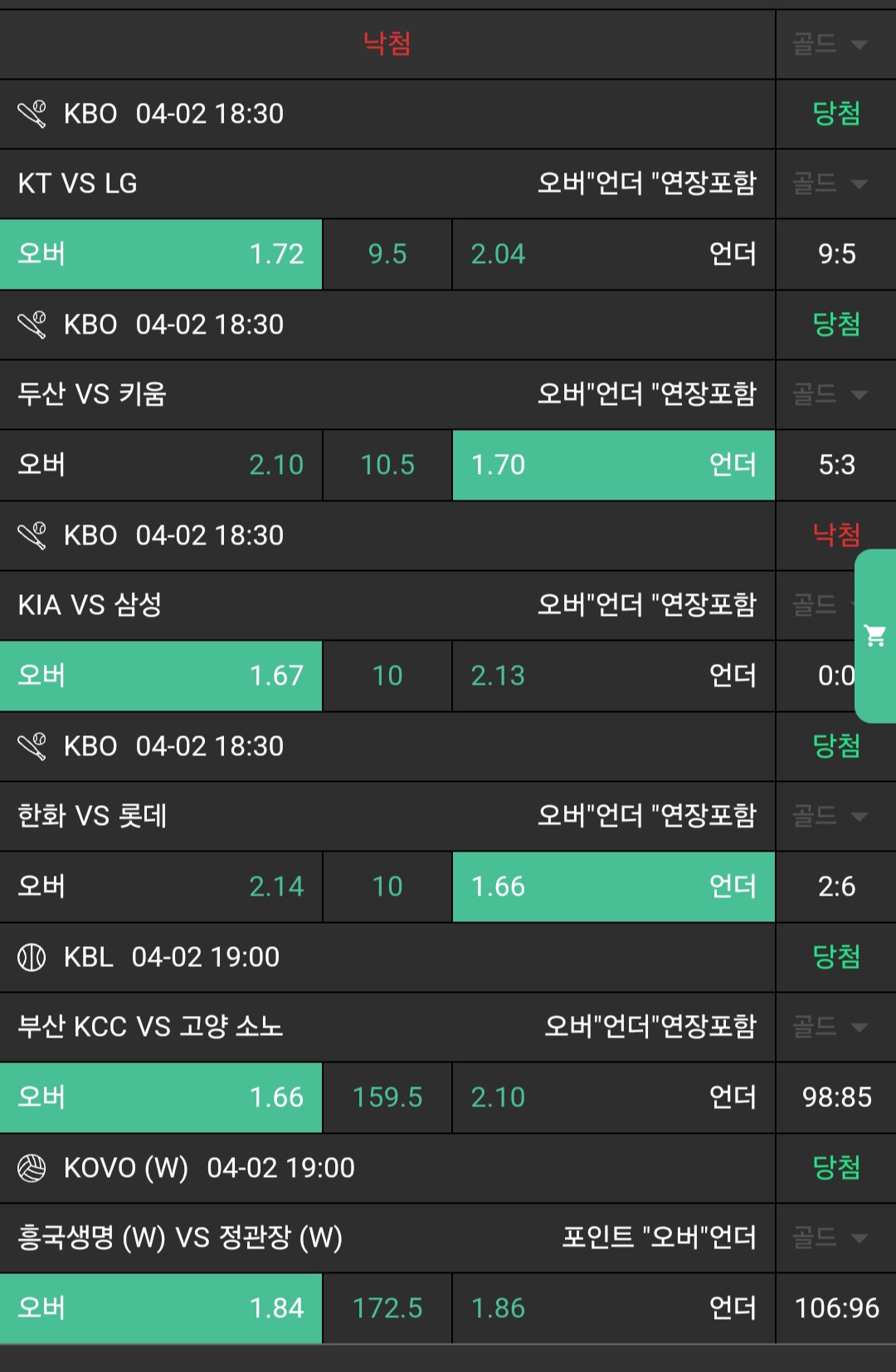This screenshot has height=1372, width=896.
Task: Choose 오버 1.84 for 흥국생명 VS 정관장
Action: coord(161,1308)
